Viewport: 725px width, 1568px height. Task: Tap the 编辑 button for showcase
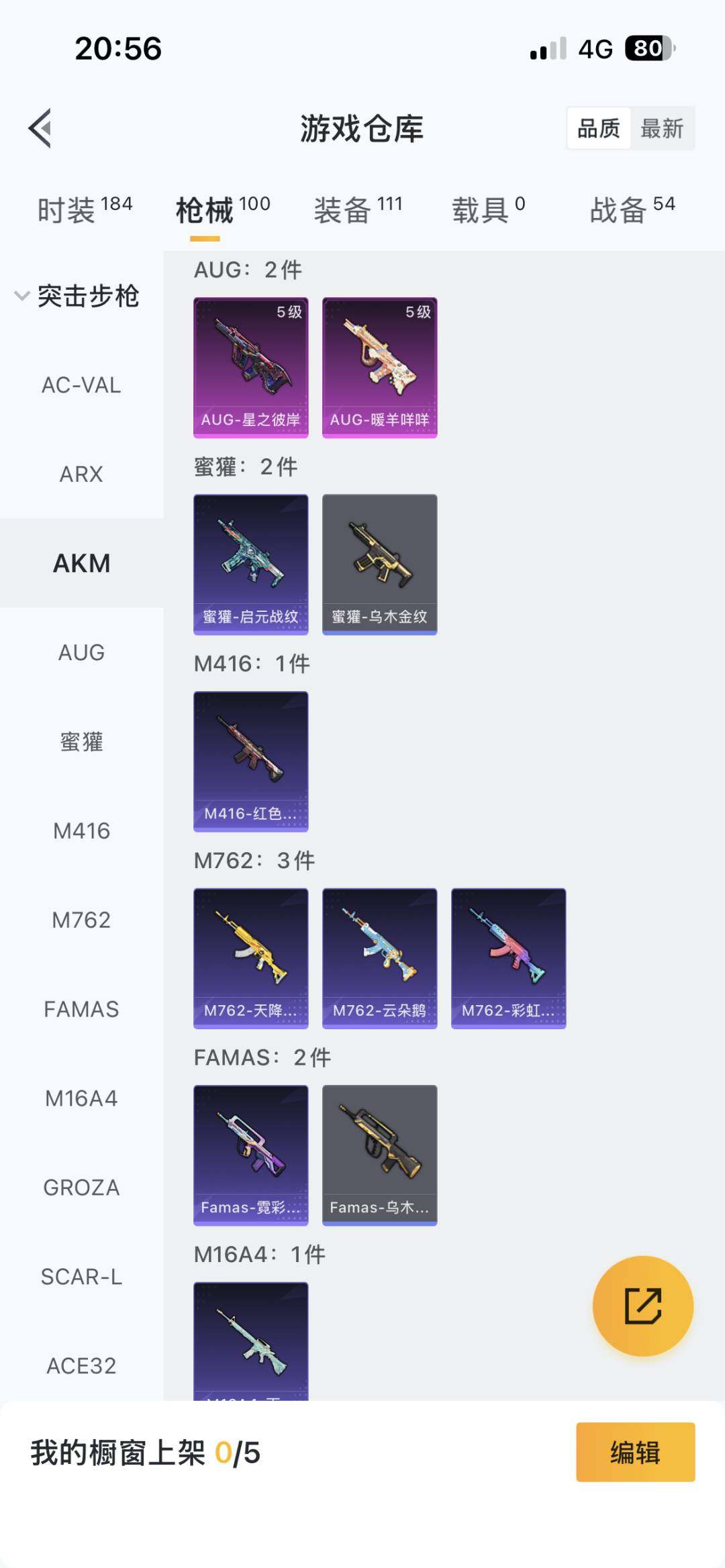pyautogui.click(x=635, y=1452)
